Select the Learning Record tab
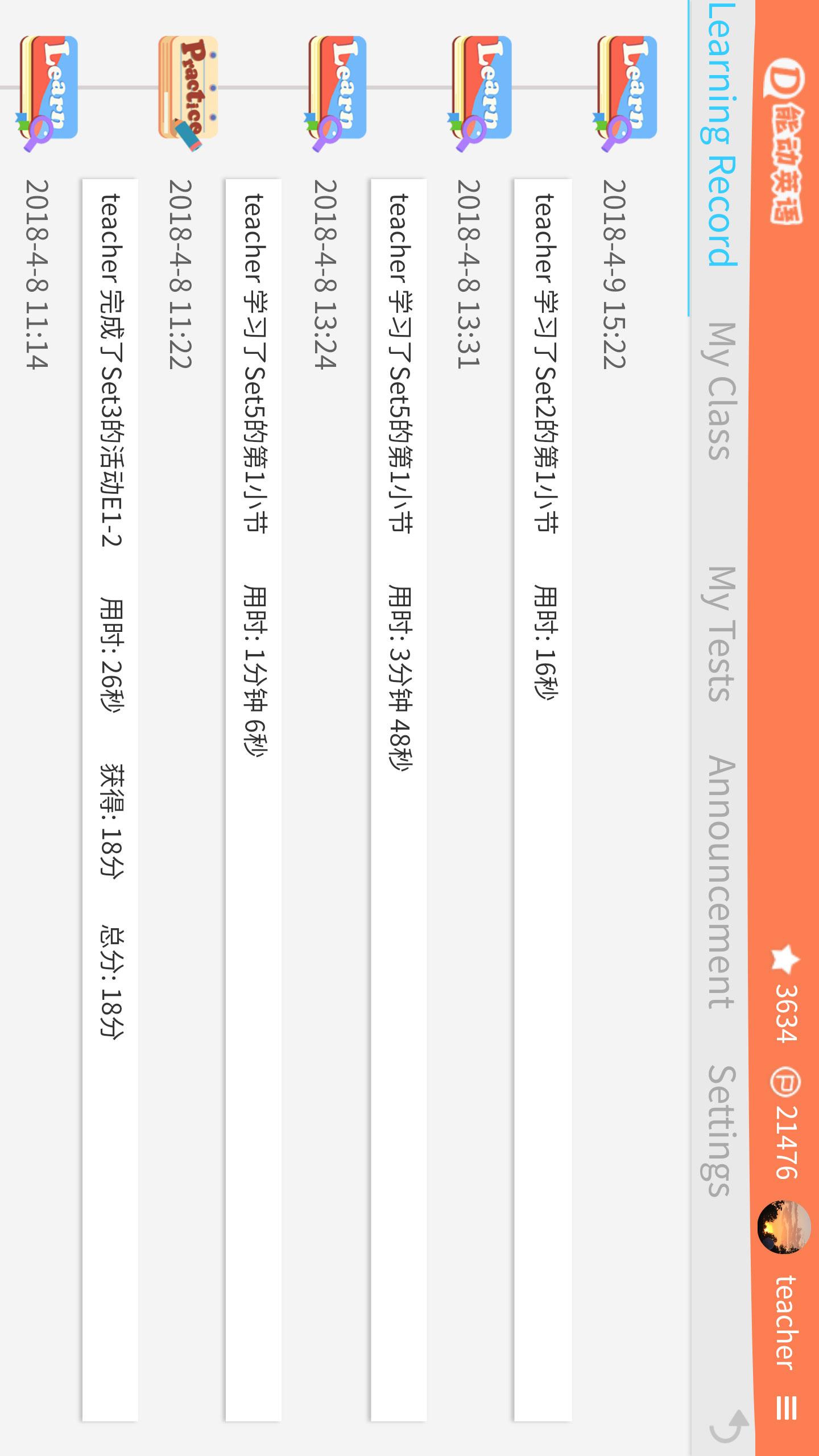 720,135
